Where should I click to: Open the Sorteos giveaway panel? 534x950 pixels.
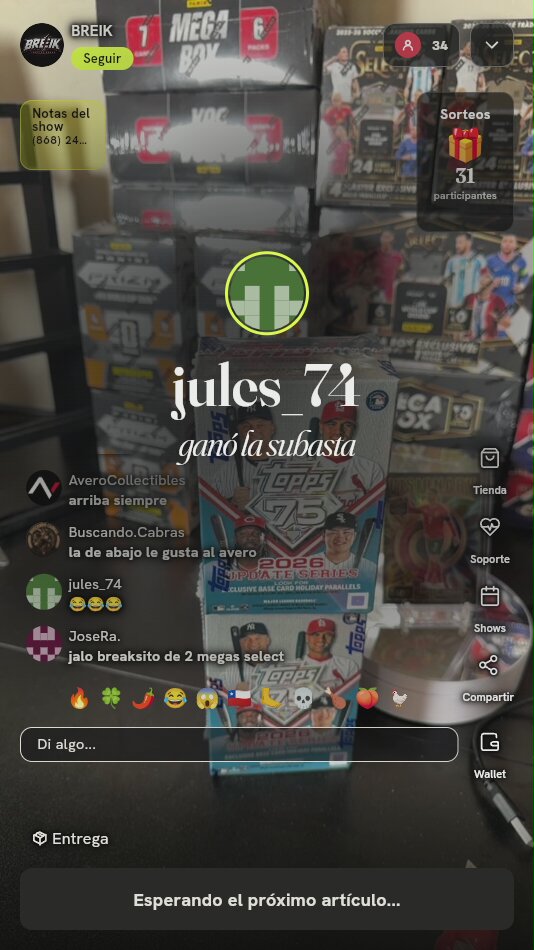point(465,161)
